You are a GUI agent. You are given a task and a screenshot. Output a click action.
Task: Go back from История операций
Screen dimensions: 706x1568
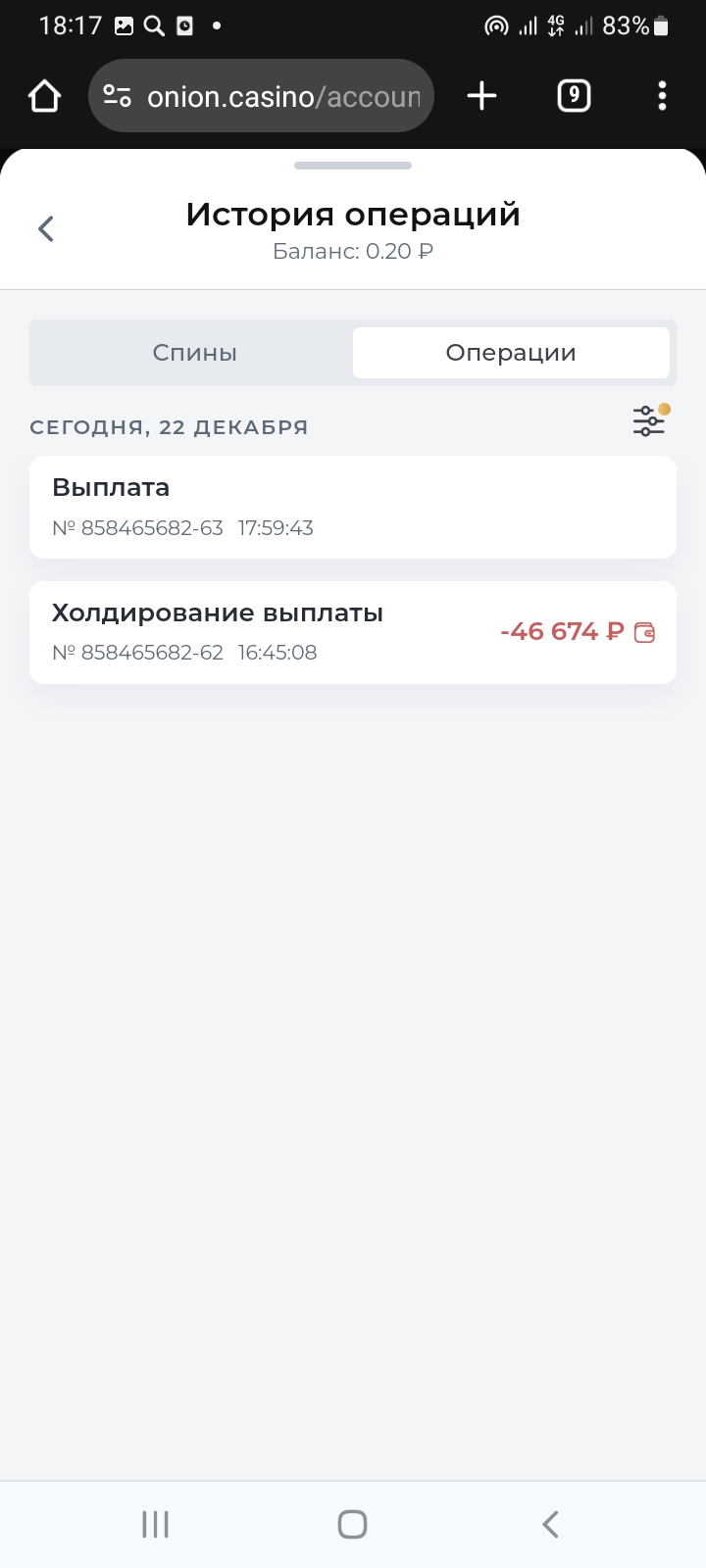click(45, 228)
